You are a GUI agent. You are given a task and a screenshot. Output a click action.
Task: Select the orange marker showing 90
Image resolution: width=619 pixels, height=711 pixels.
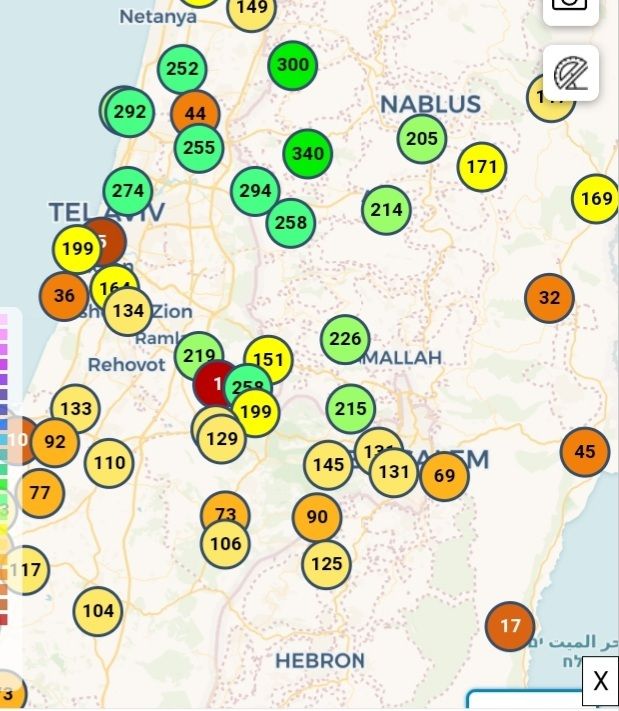tap(317, 517)
